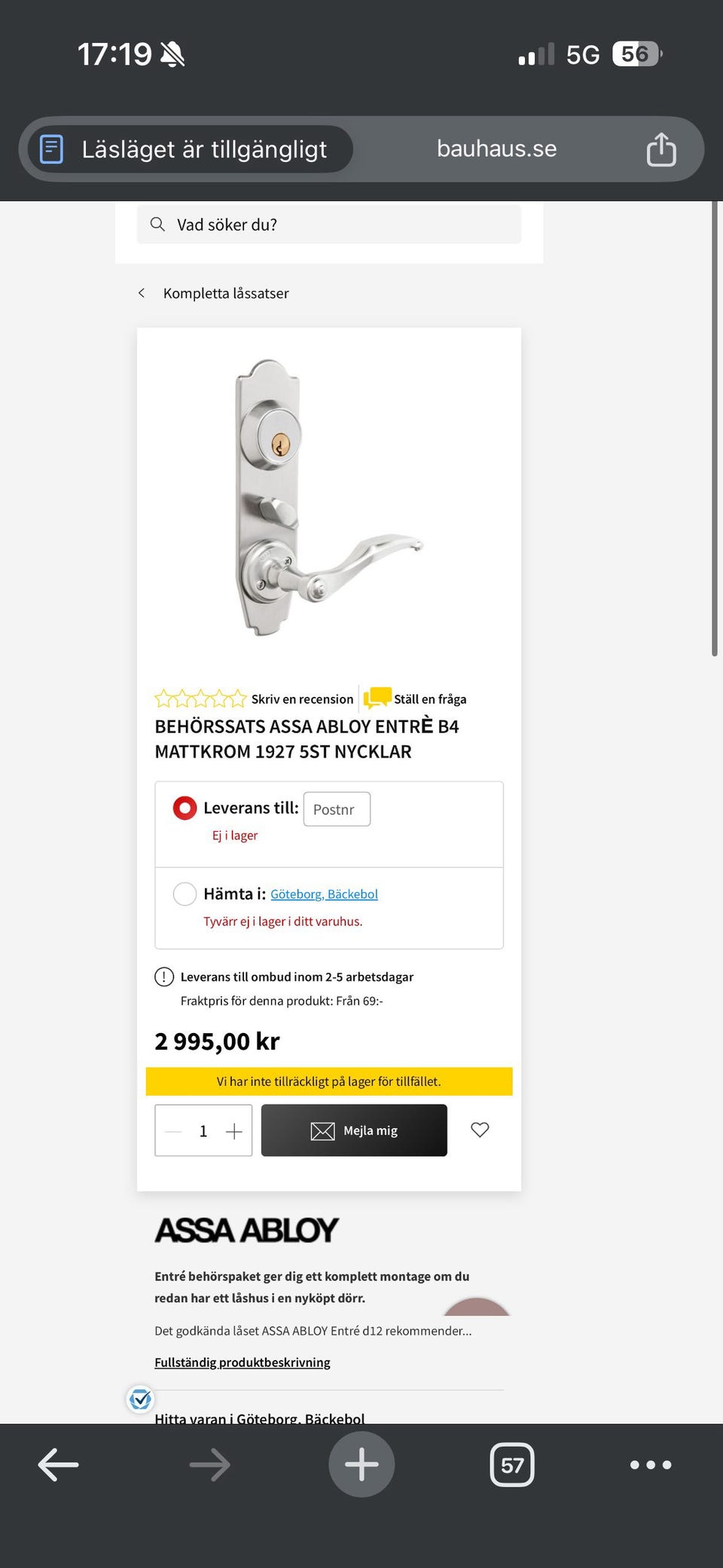Tap the Mejla mig button
The width and height of the screenshot is (723, 1568).
point(354,1130)
